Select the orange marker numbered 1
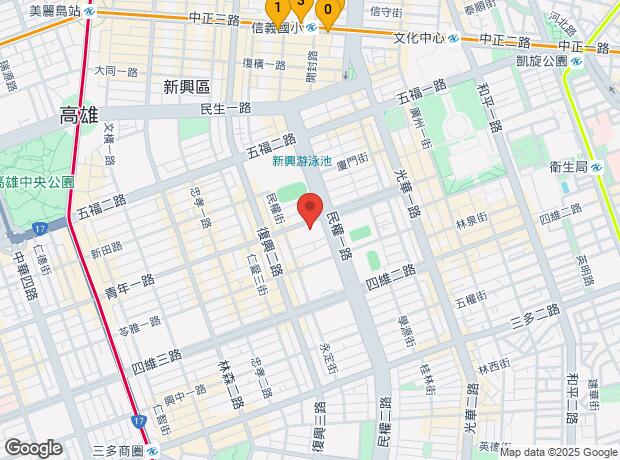 coord(276,7)
